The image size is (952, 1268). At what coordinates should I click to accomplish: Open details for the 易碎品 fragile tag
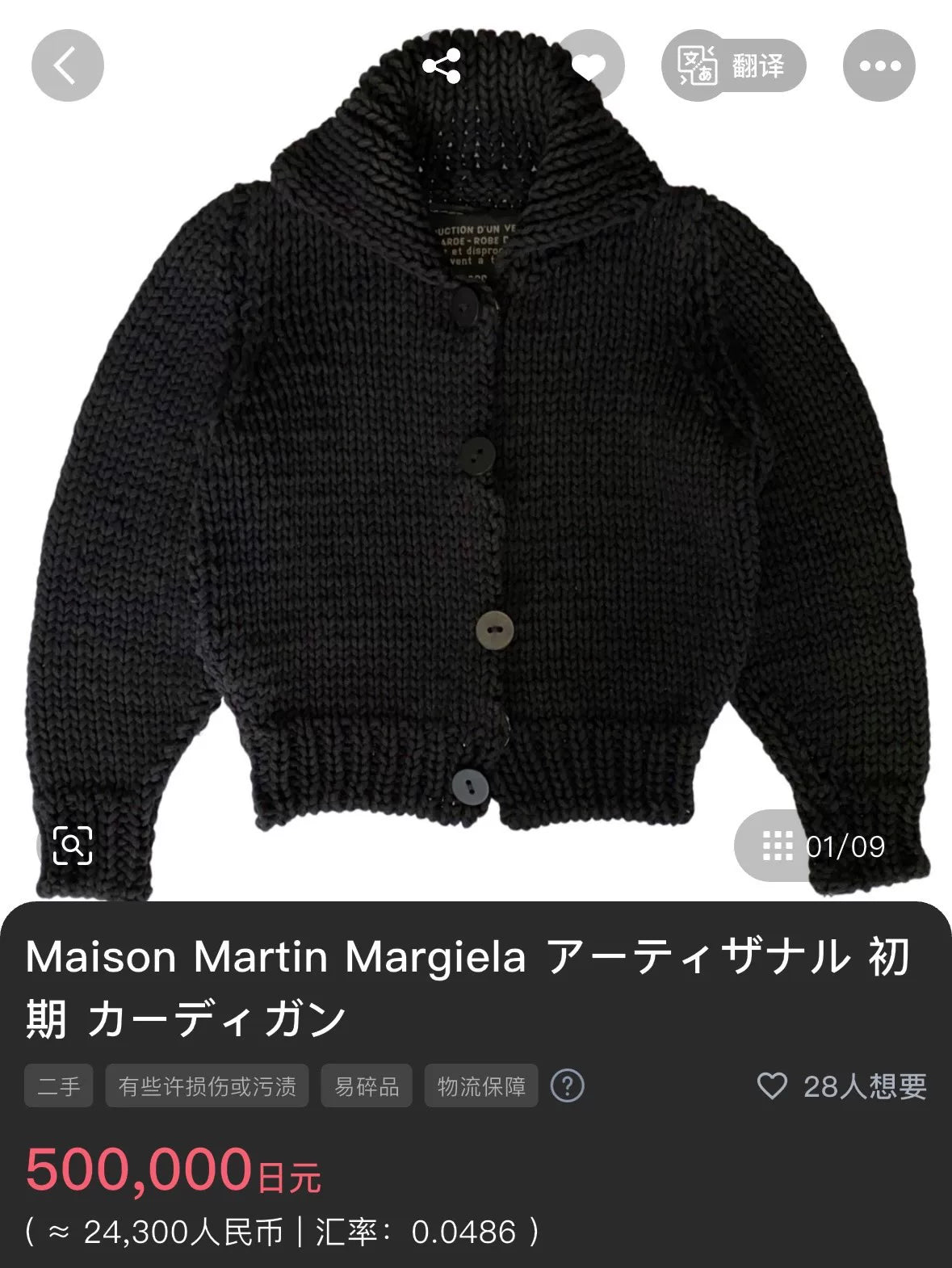coord(367,1086)
